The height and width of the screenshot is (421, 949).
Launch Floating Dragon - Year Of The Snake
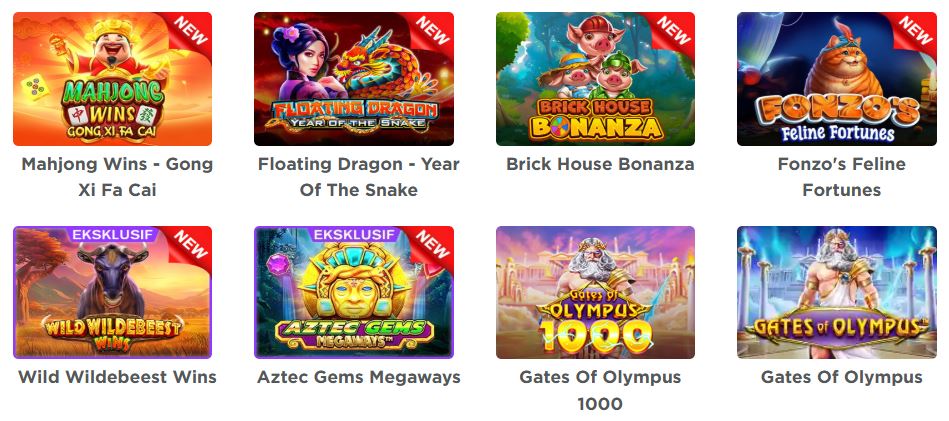coord(353,79)
